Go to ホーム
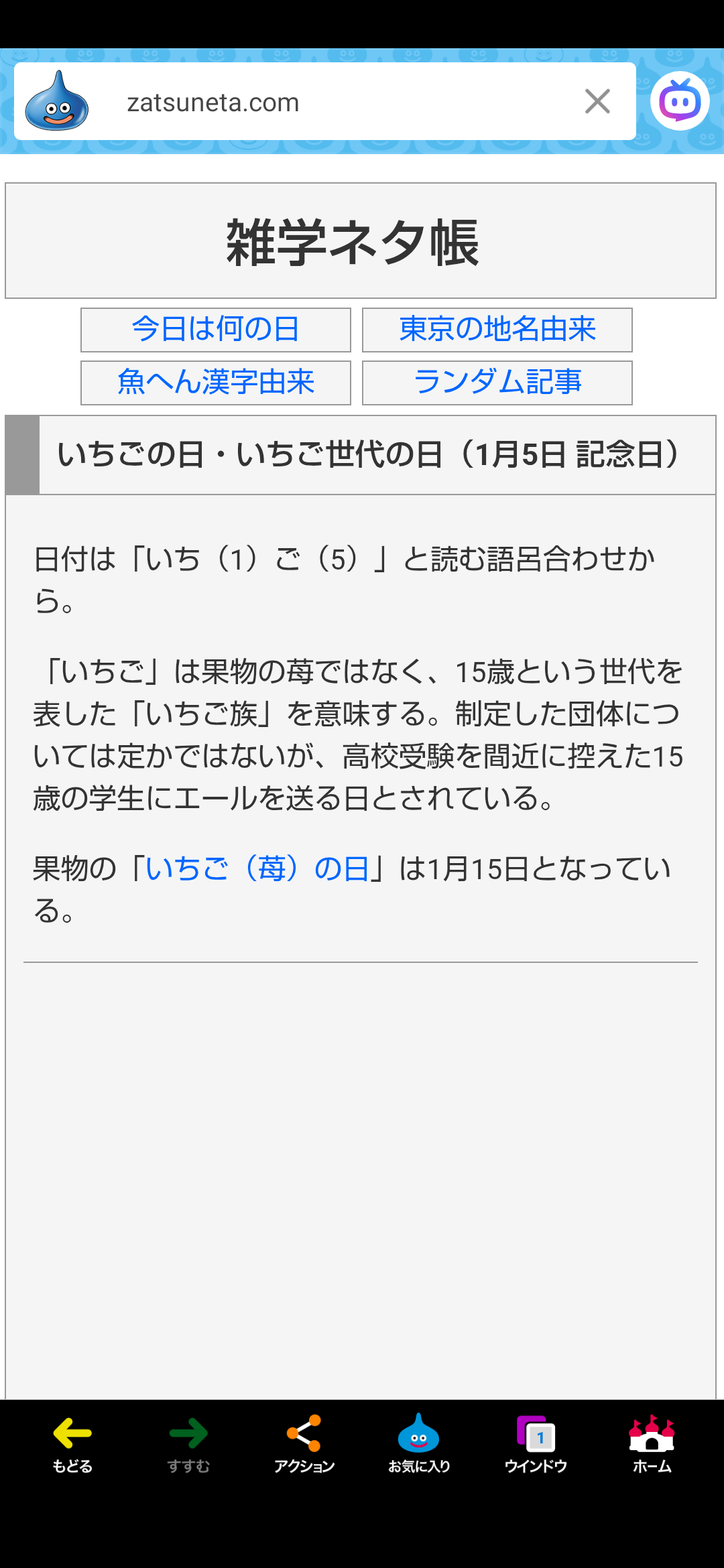This screenshot has width=724, height=1568. click(652, 1444)
